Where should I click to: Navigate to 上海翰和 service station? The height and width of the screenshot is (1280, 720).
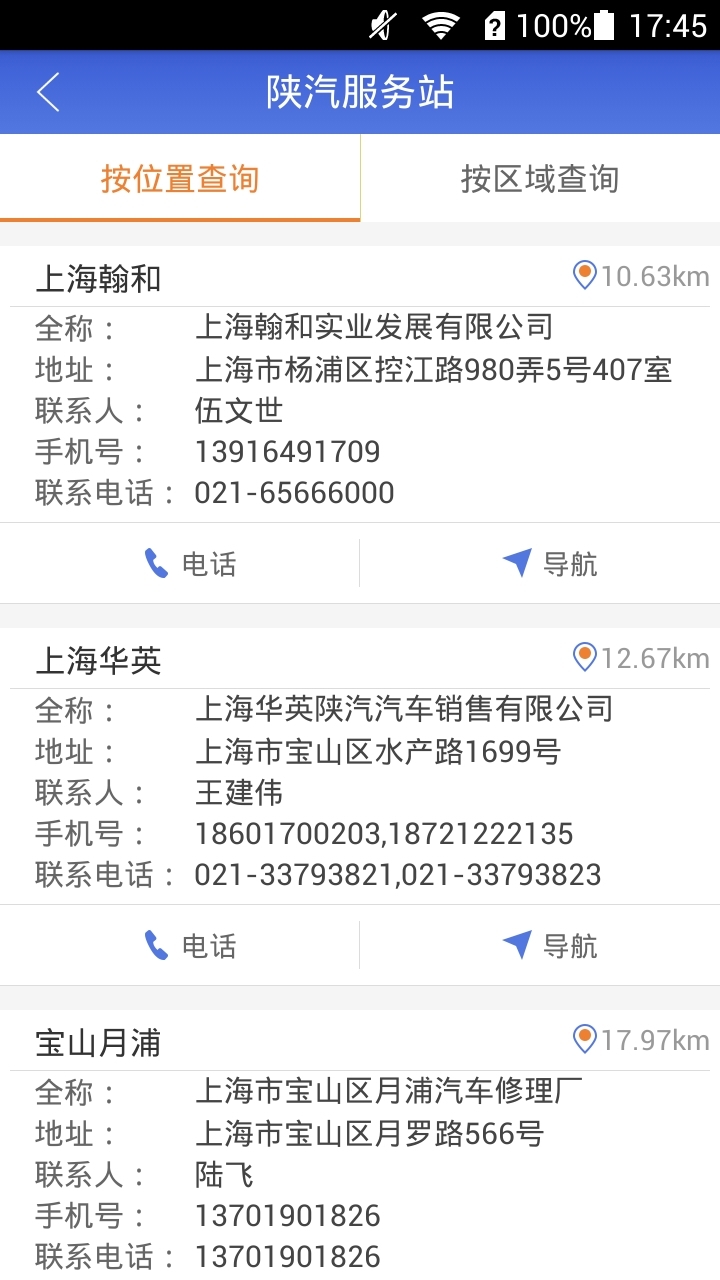pyautogui.click(x=549, y=564)
